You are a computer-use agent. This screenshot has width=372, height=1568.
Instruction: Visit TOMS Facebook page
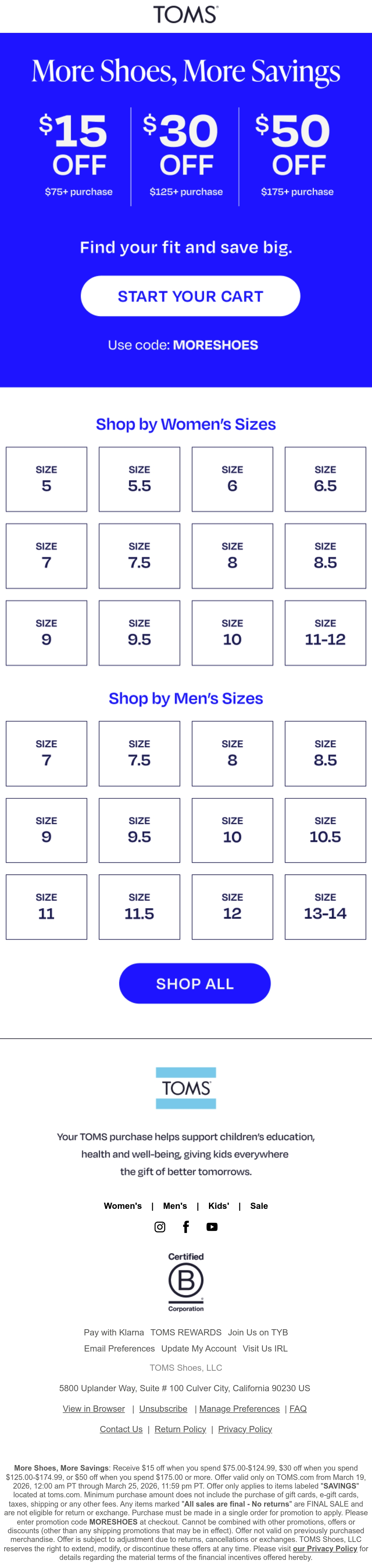click(186, 1227)
